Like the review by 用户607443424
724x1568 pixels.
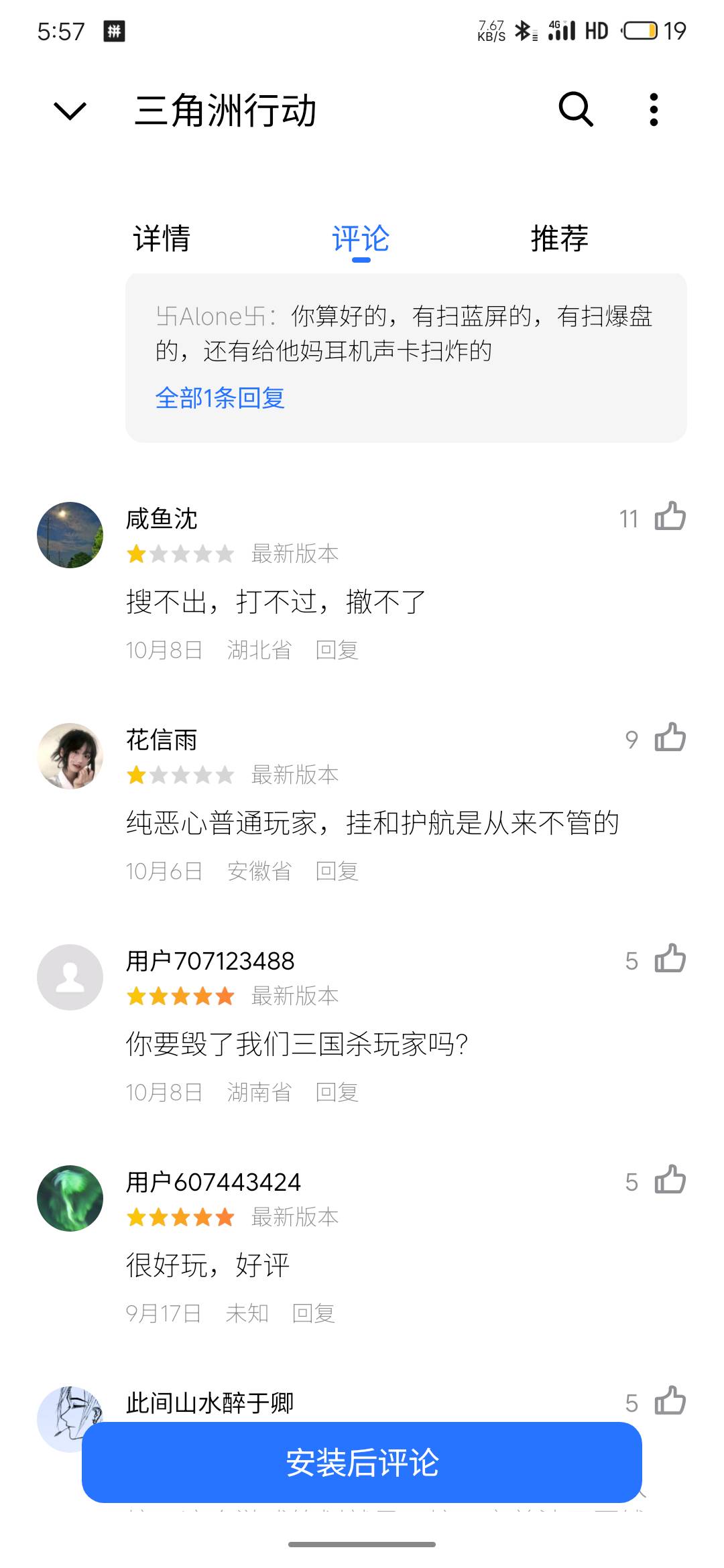(669, 1181)
